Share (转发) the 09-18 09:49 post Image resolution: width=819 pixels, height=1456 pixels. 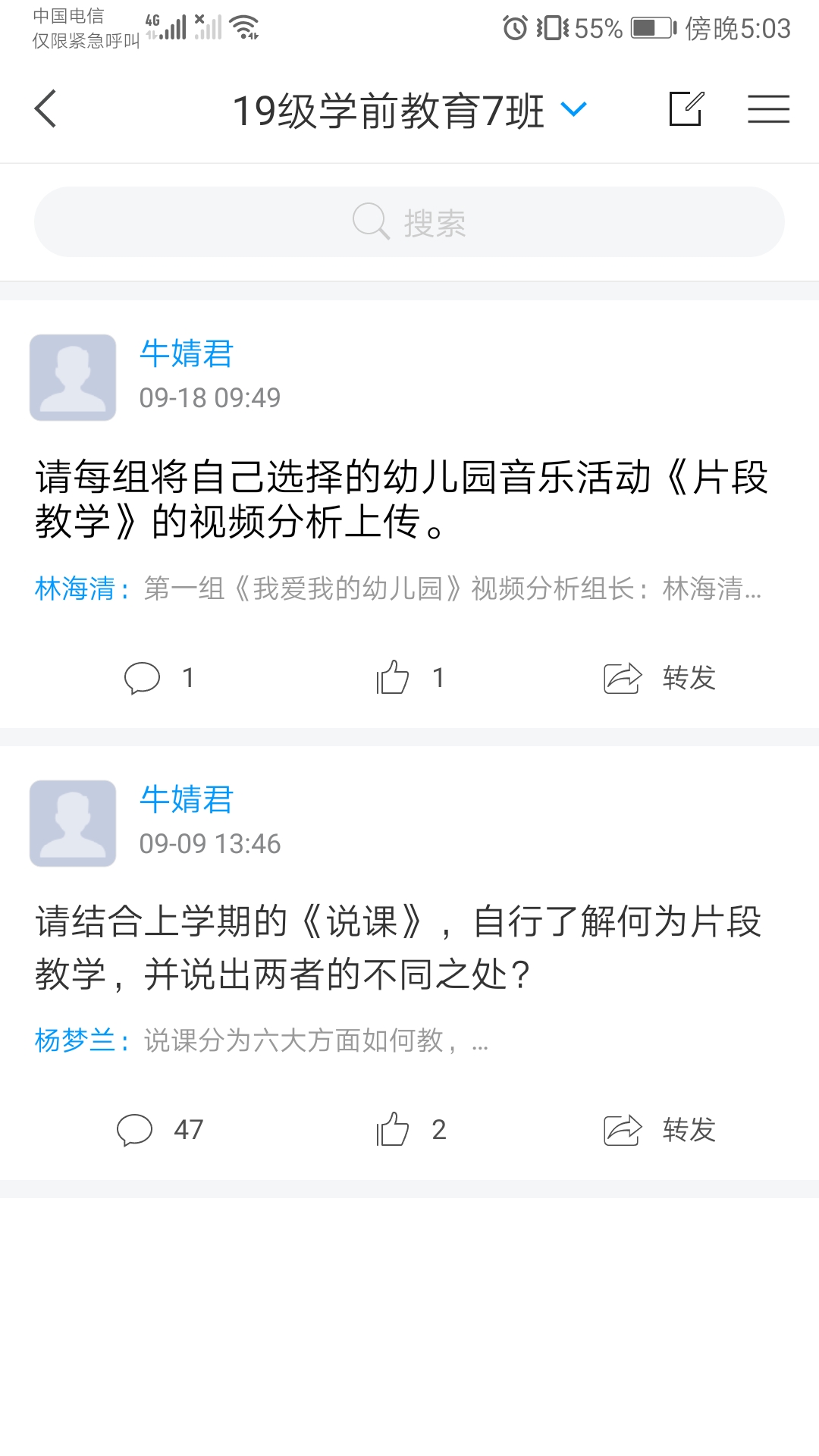(x=660, y=678)
